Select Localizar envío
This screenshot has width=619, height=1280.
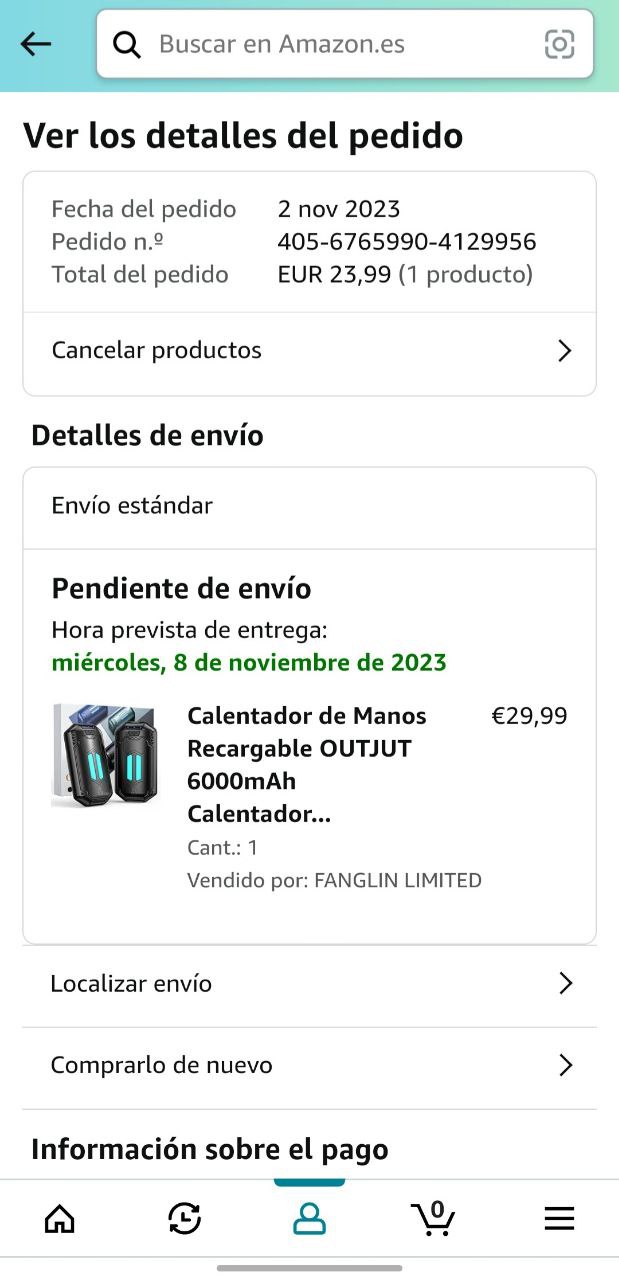point(309,984)
